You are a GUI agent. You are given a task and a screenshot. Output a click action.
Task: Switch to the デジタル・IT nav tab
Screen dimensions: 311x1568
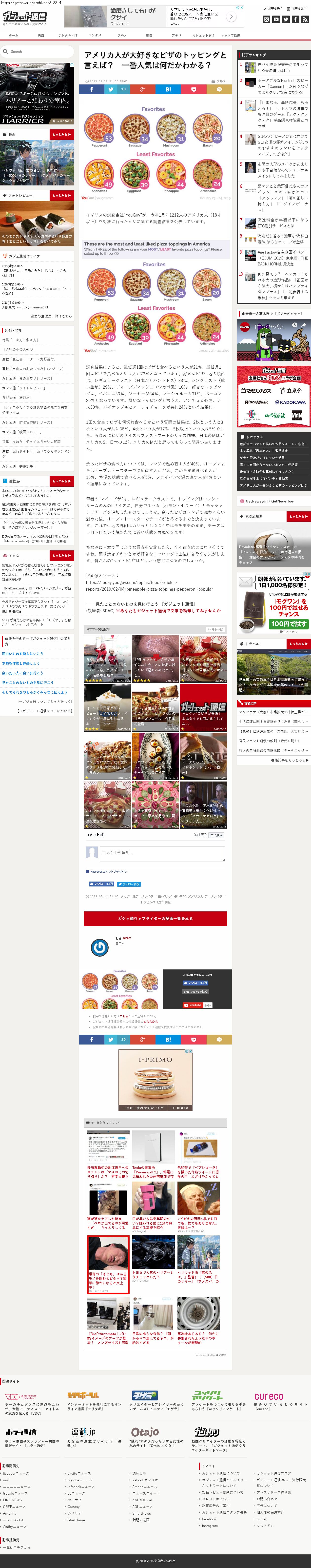[x=68, y=35]
